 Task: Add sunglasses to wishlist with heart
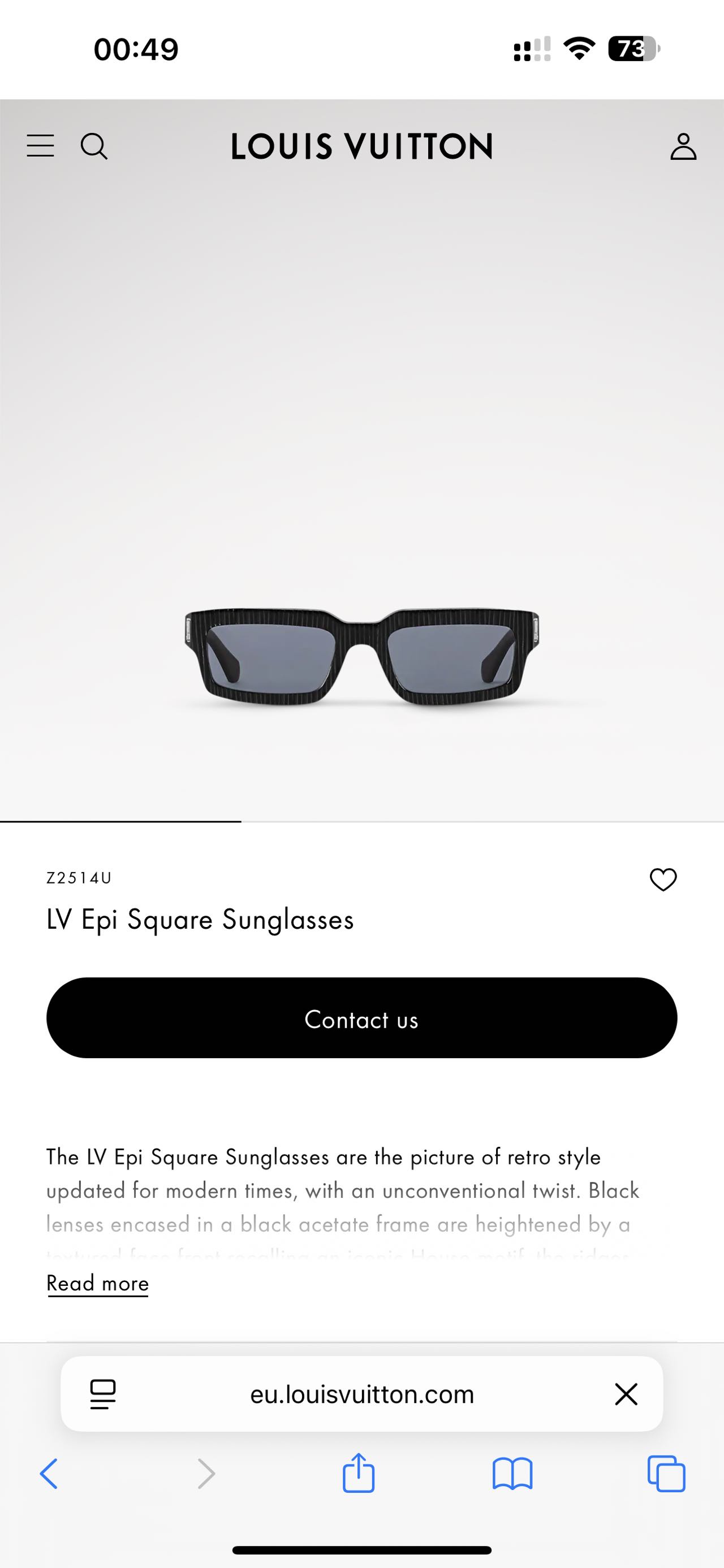pos(663,880)
